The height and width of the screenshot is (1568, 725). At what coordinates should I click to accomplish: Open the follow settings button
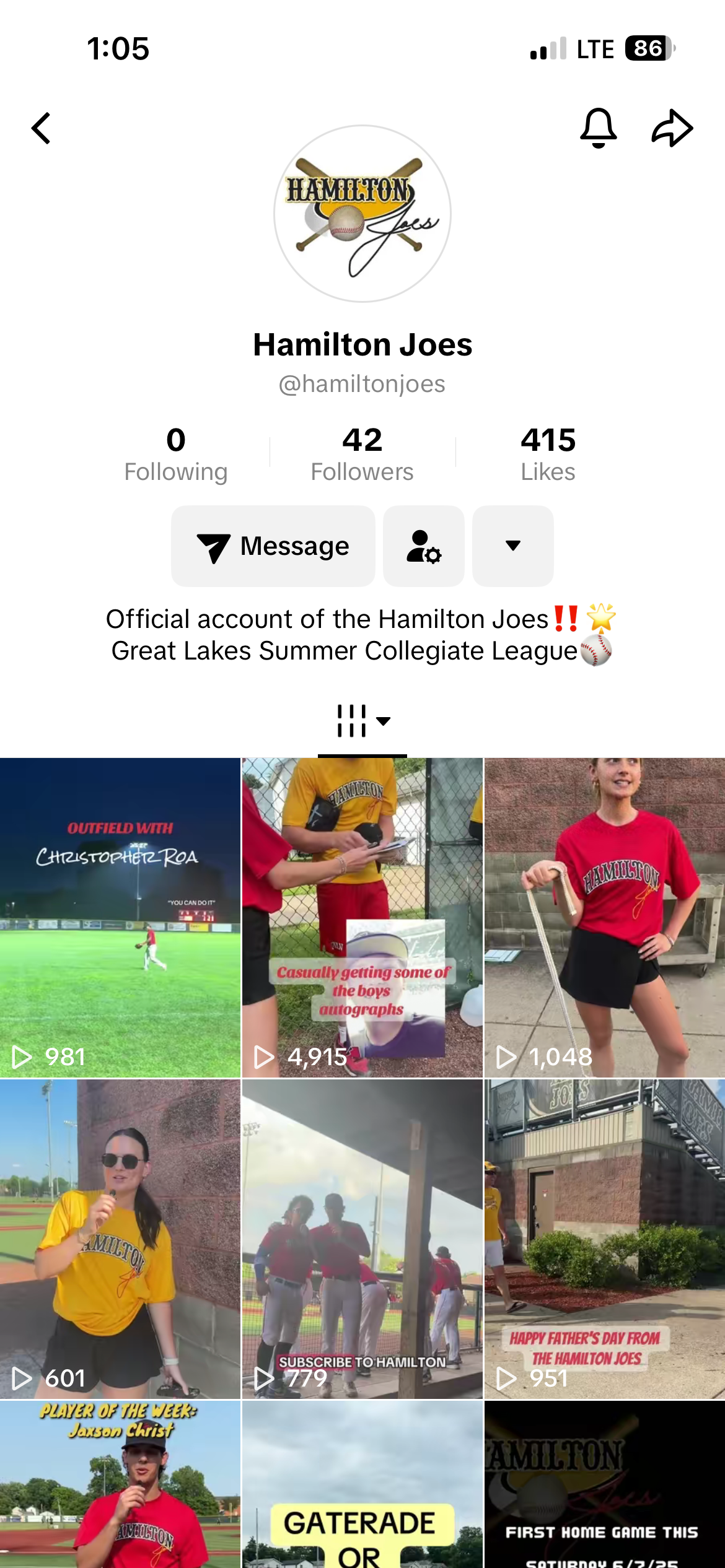coord(424,546)
